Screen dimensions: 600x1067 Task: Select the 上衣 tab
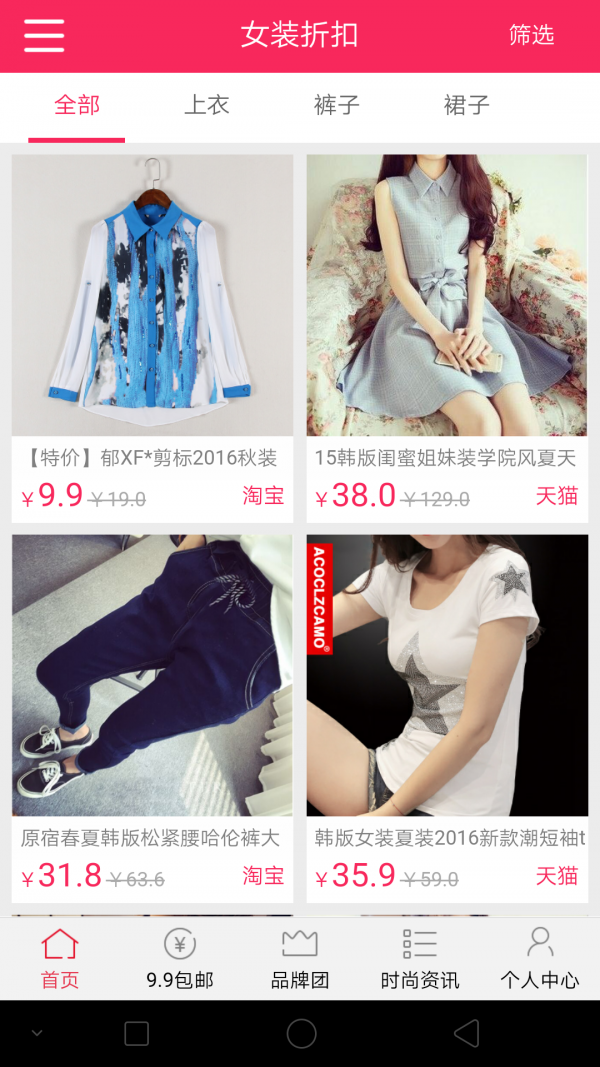(x=207, y=105)
